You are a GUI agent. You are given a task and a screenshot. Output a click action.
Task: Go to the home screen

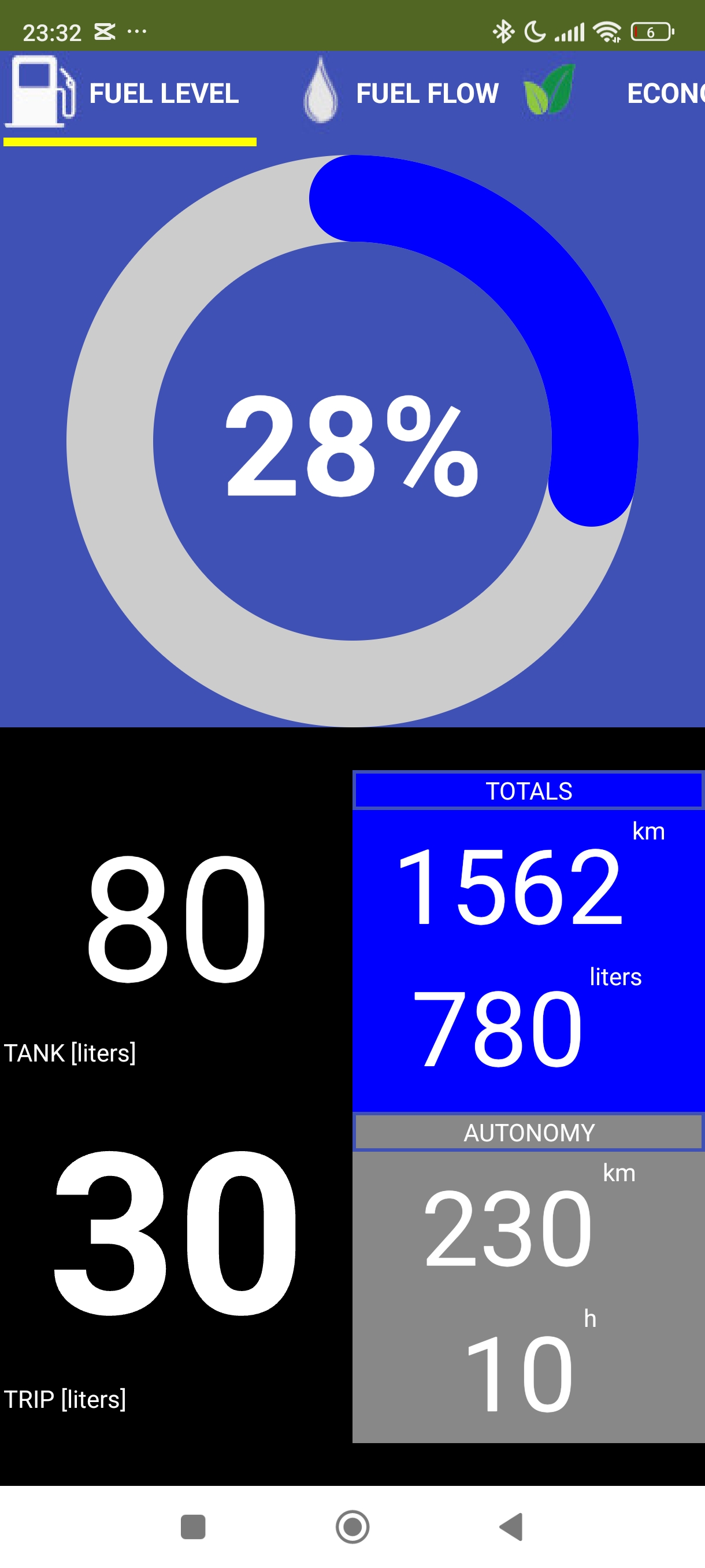coord(352,1526)
